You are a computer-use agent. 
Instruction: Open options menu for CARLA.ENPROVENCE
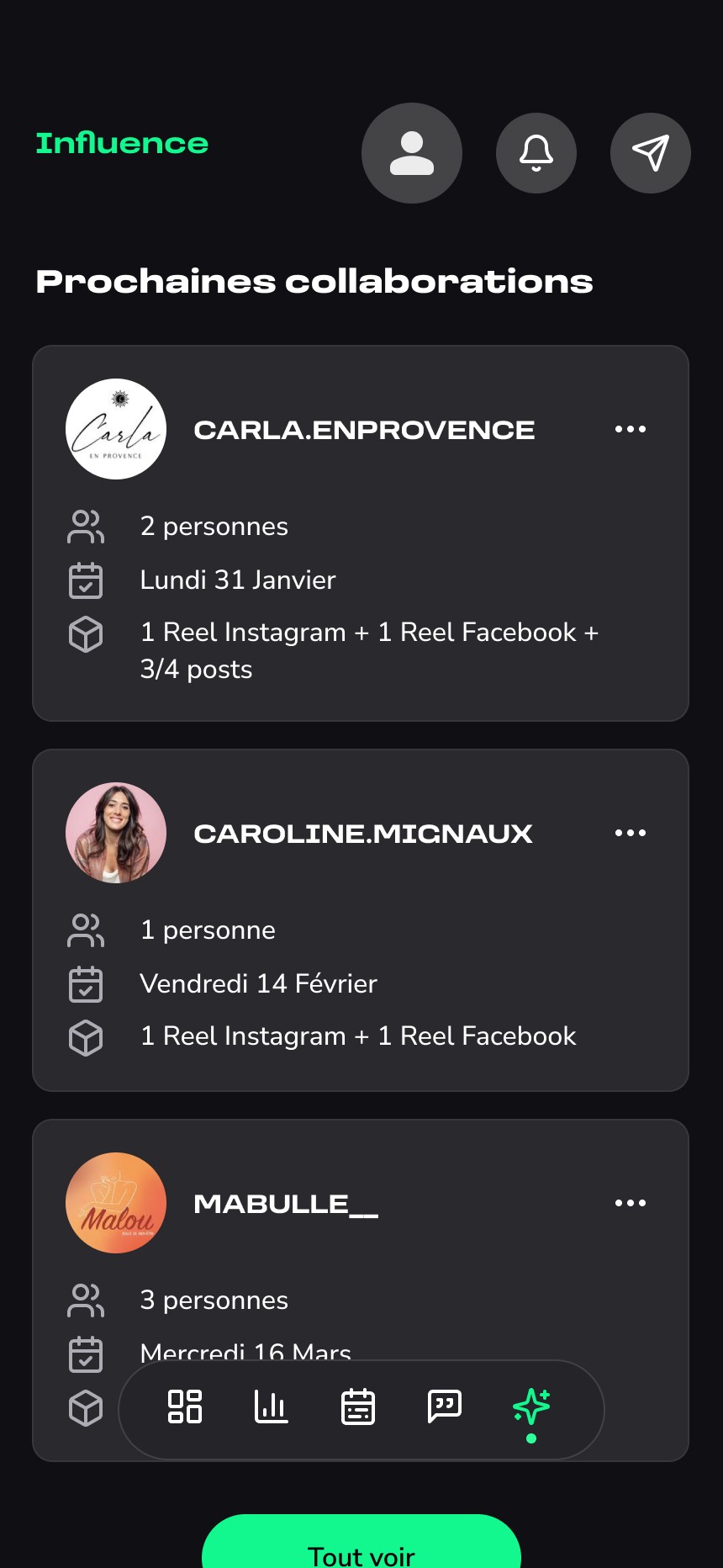pyautogui.click(x=630, y=429)
